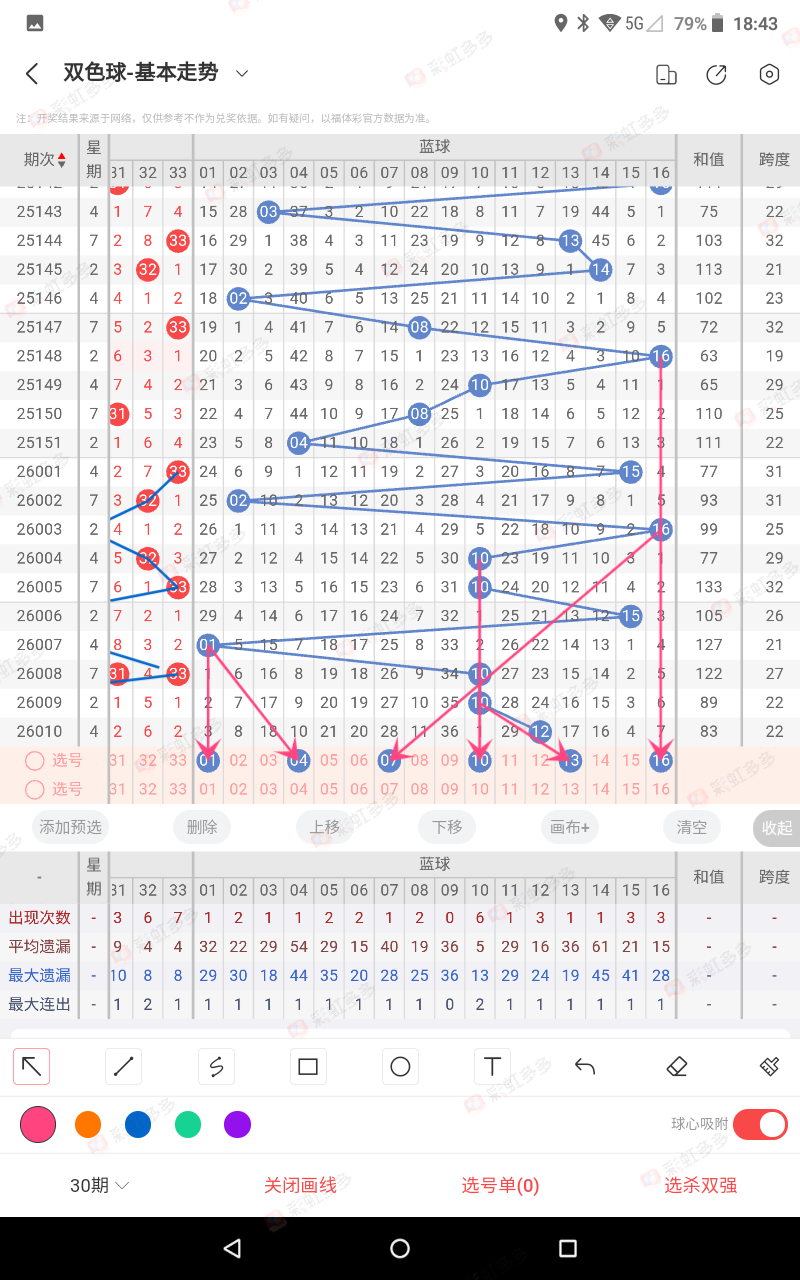The image size is (800, 1280).
Task: Collapse the panel with 收起
Action: (776, 828)
